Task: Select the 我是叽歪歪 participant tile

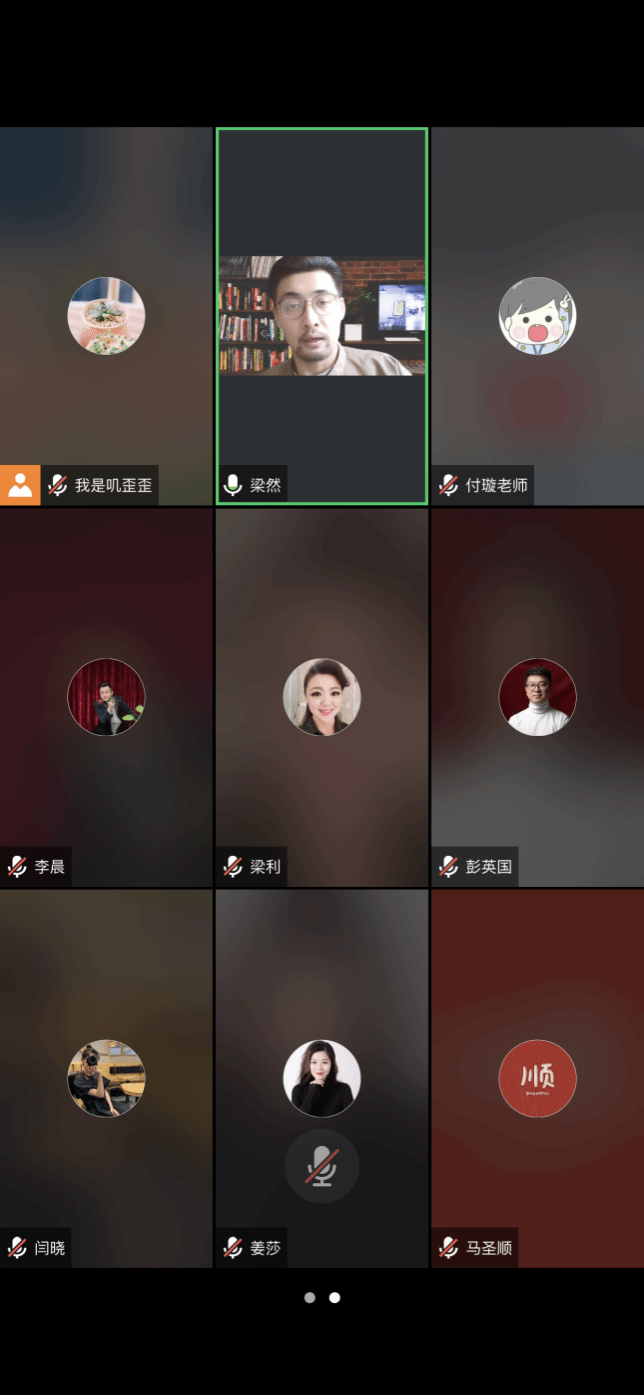Action: pos(106,316)
